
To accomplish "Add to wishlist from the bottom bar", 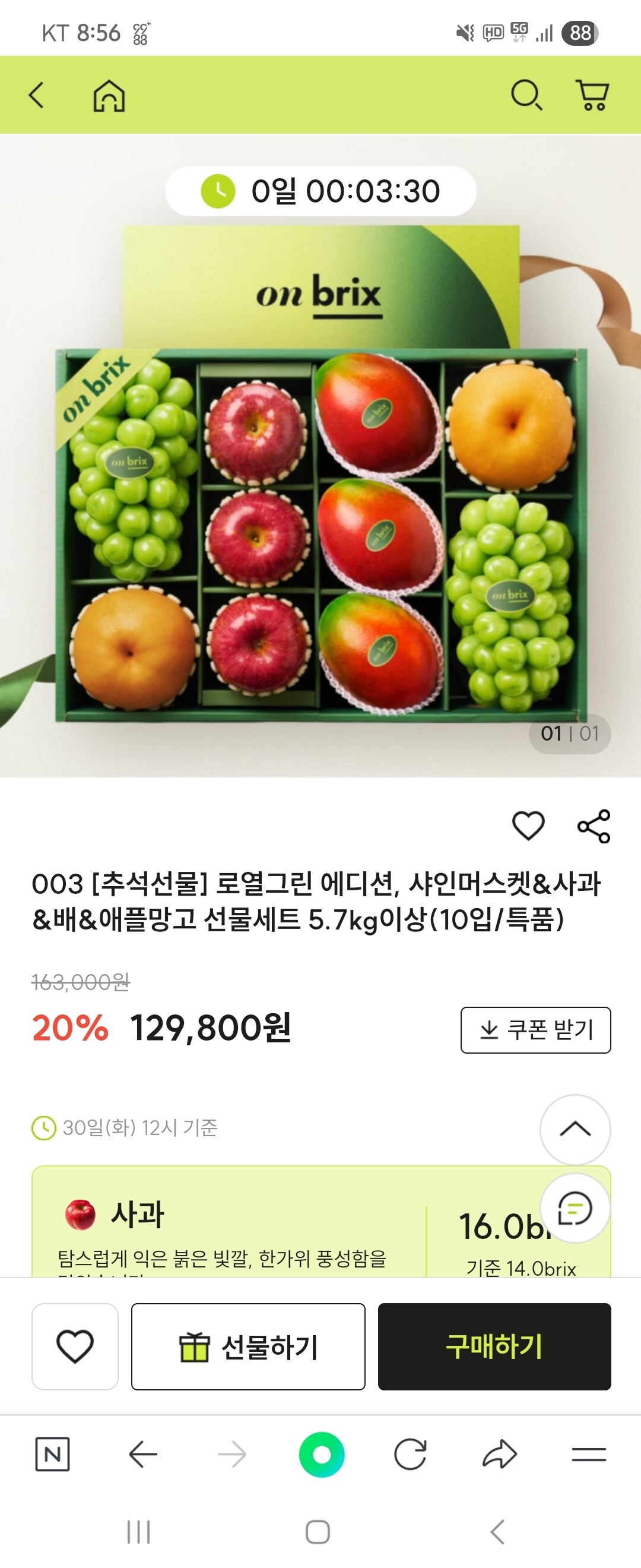I will point(75,1346).
